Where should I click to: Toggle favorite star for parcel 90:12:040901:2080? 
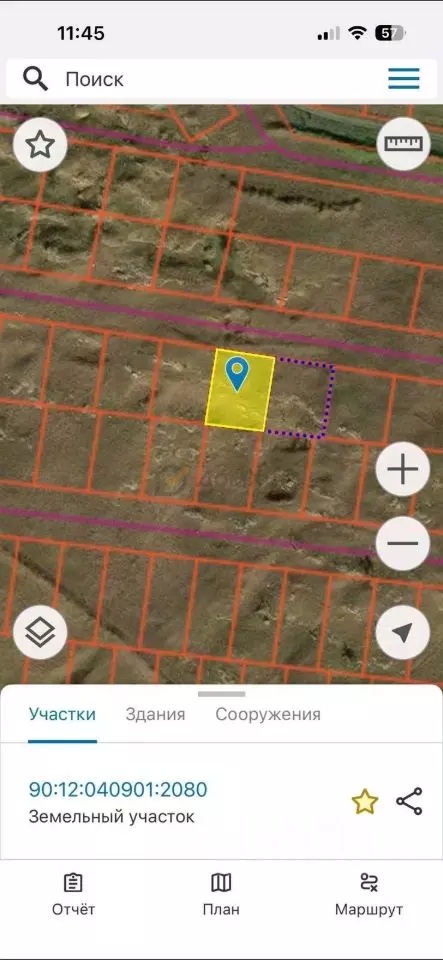point(365,802)
